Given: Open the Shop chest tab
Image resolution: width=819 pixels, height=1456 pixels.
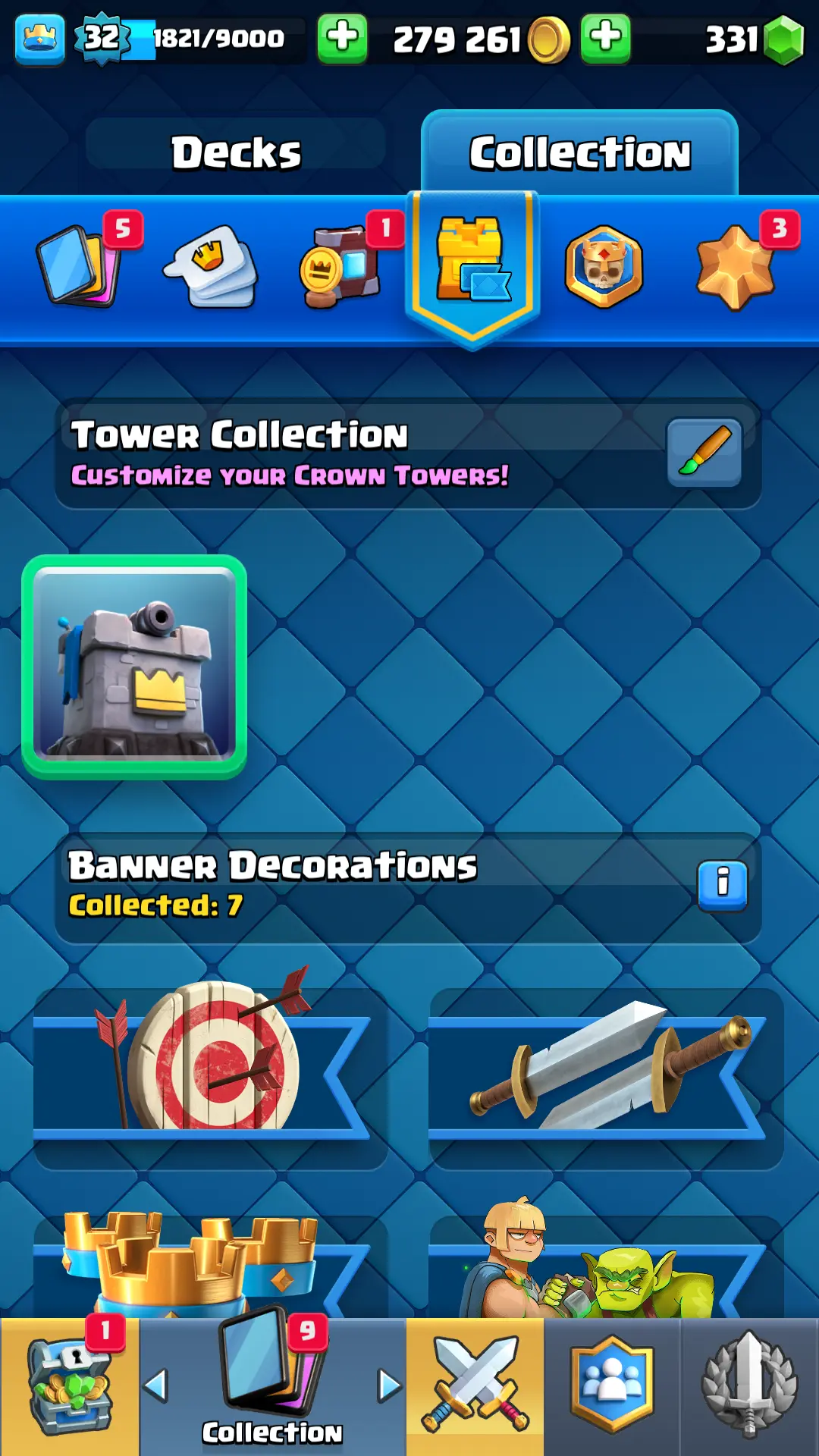Looking at the screenshot, I should pos(70,1386).
